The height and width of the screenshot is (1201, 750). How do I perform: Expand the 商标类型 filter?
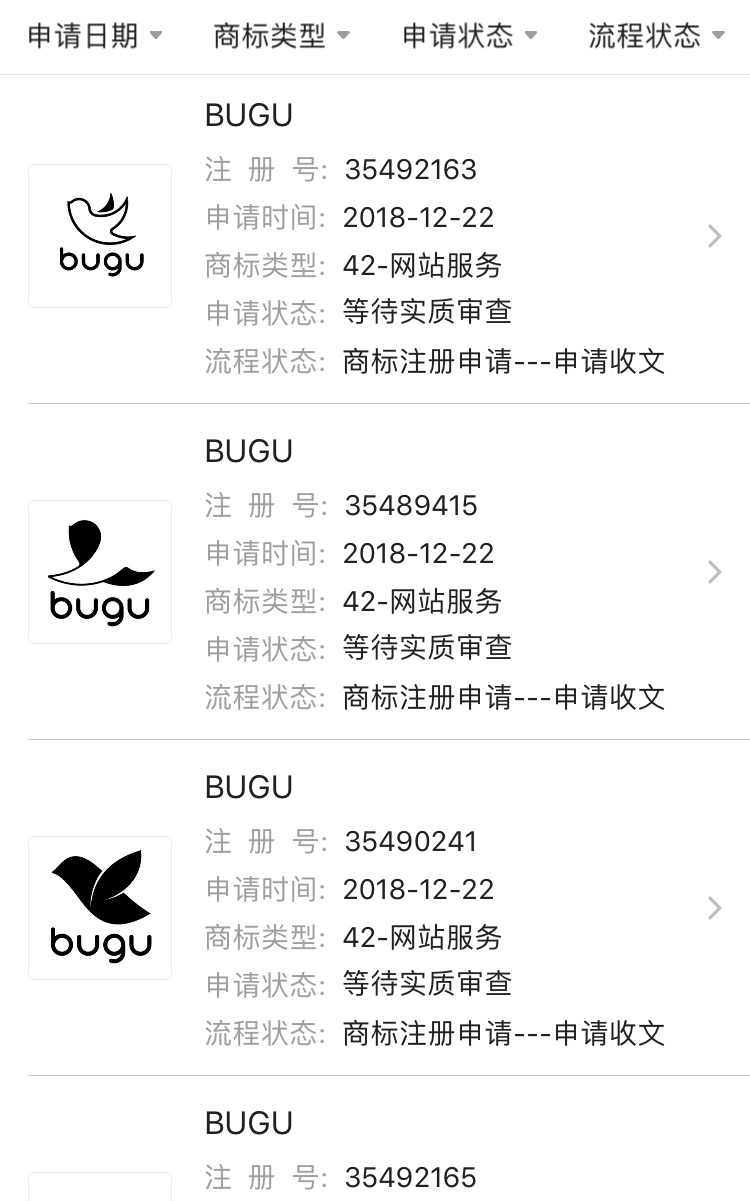[x=282, y=37]
